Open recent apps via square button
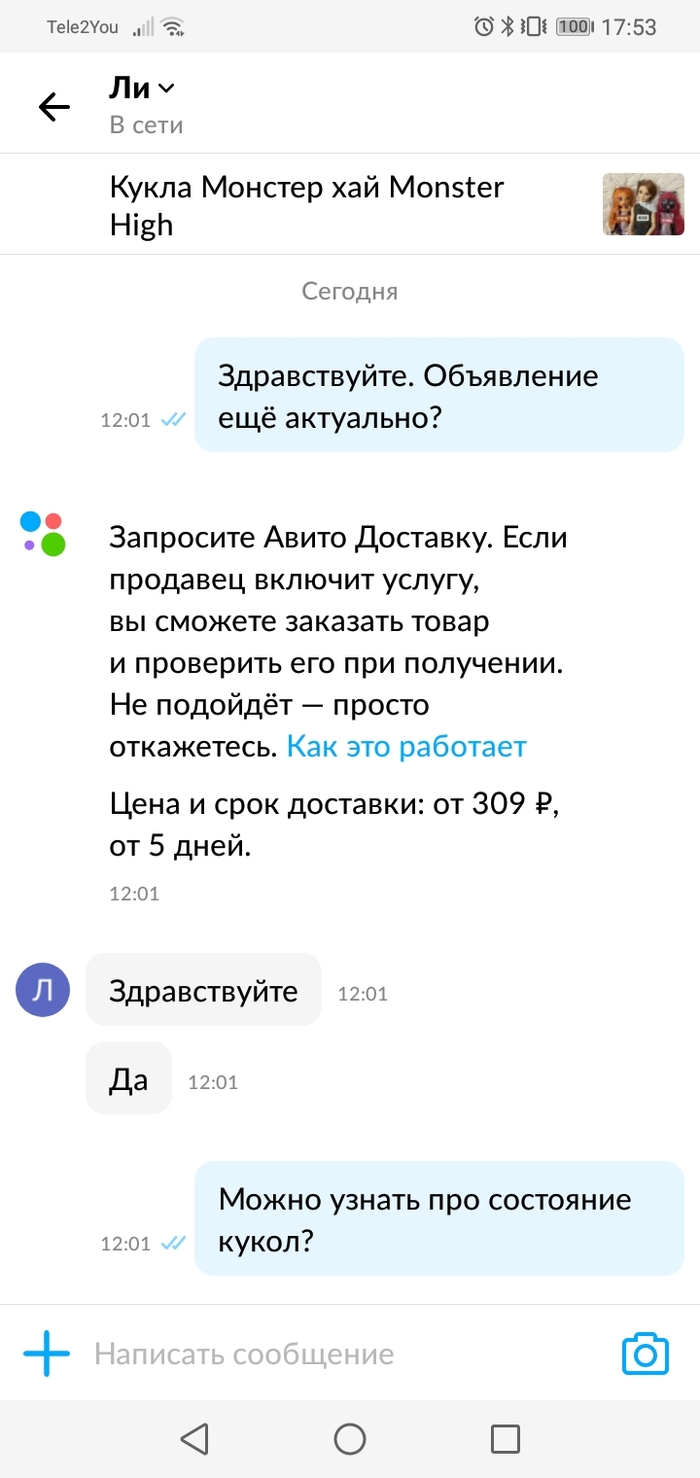700x1478 pixels. [x=505, y=1439]
